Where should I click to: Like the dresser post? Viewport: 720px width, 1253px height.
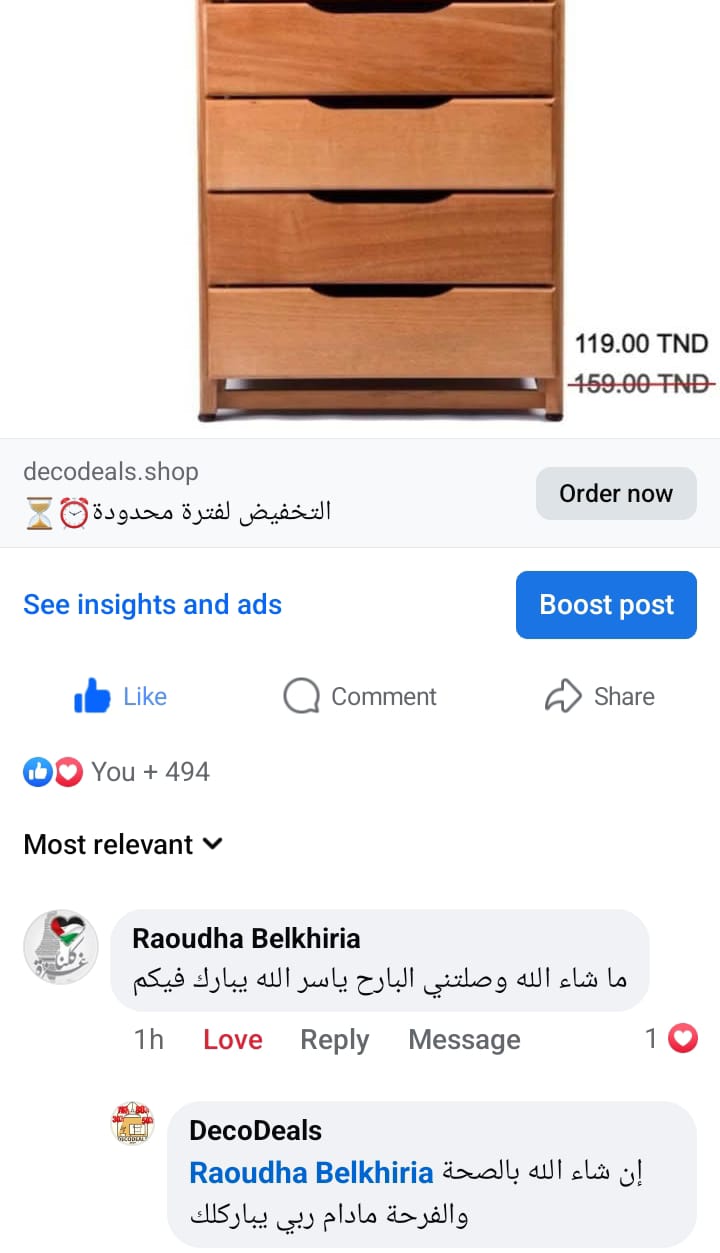tap(121, 697)
